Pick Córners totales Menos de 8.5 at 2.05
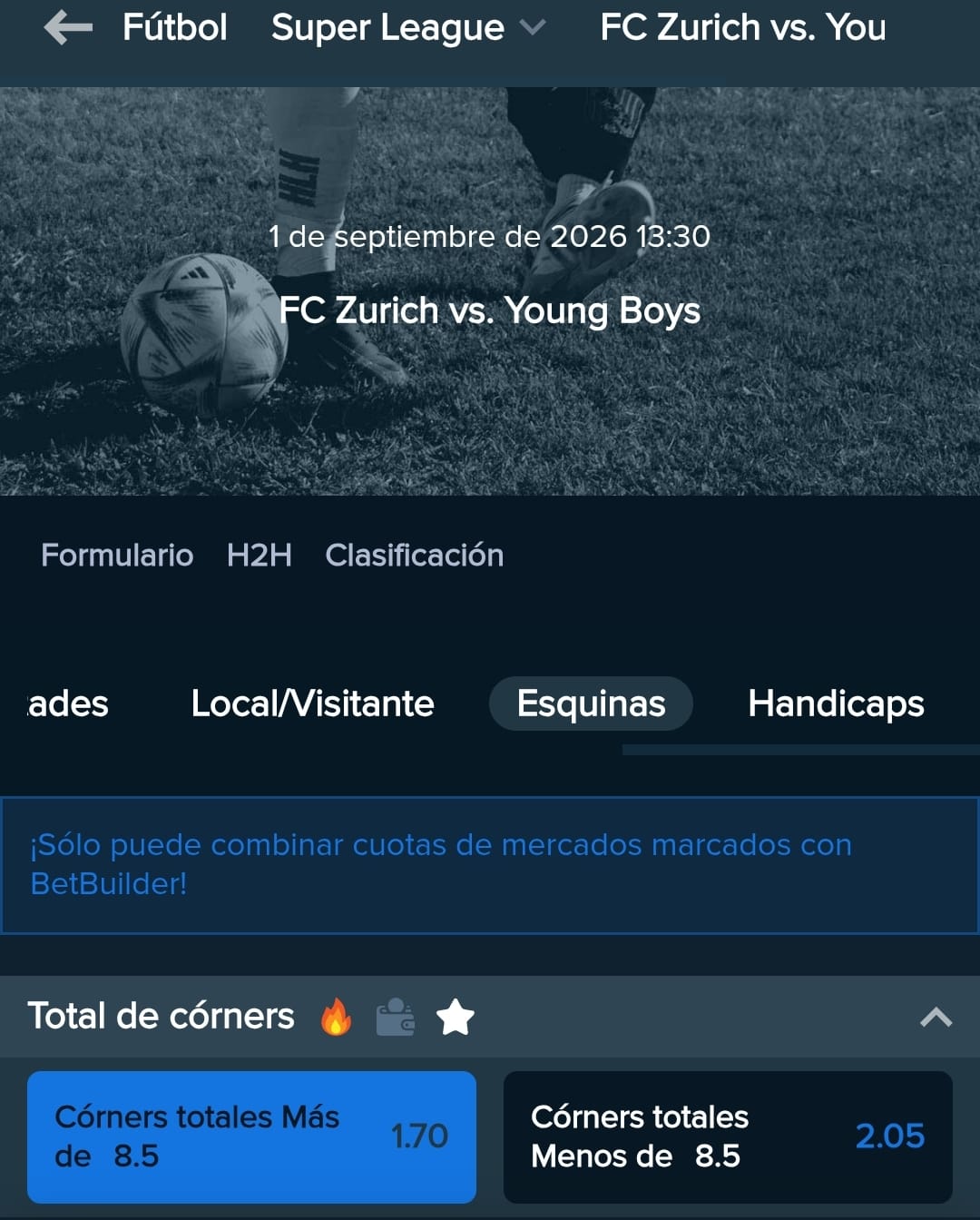The width and height of the screenshot is (980, 1220). (x=728, y=1136)
